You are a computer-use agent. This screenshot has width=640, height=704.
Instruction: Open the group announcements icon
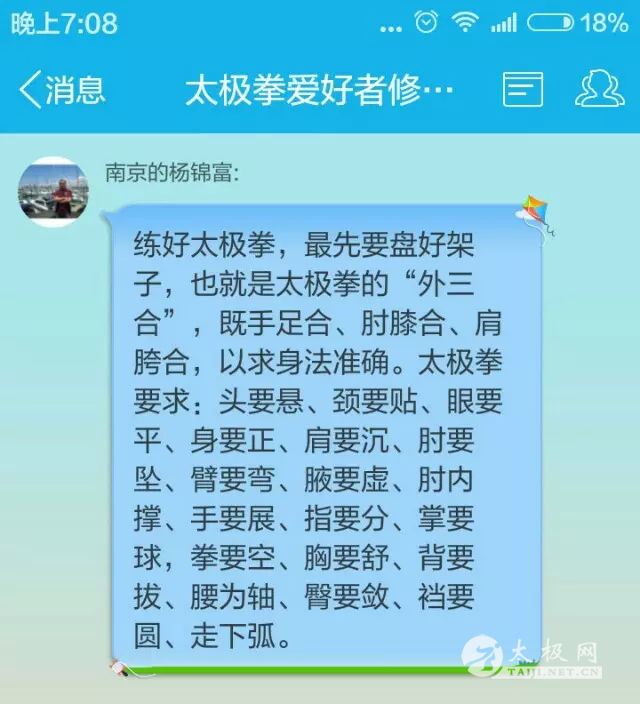click(523, 90)
